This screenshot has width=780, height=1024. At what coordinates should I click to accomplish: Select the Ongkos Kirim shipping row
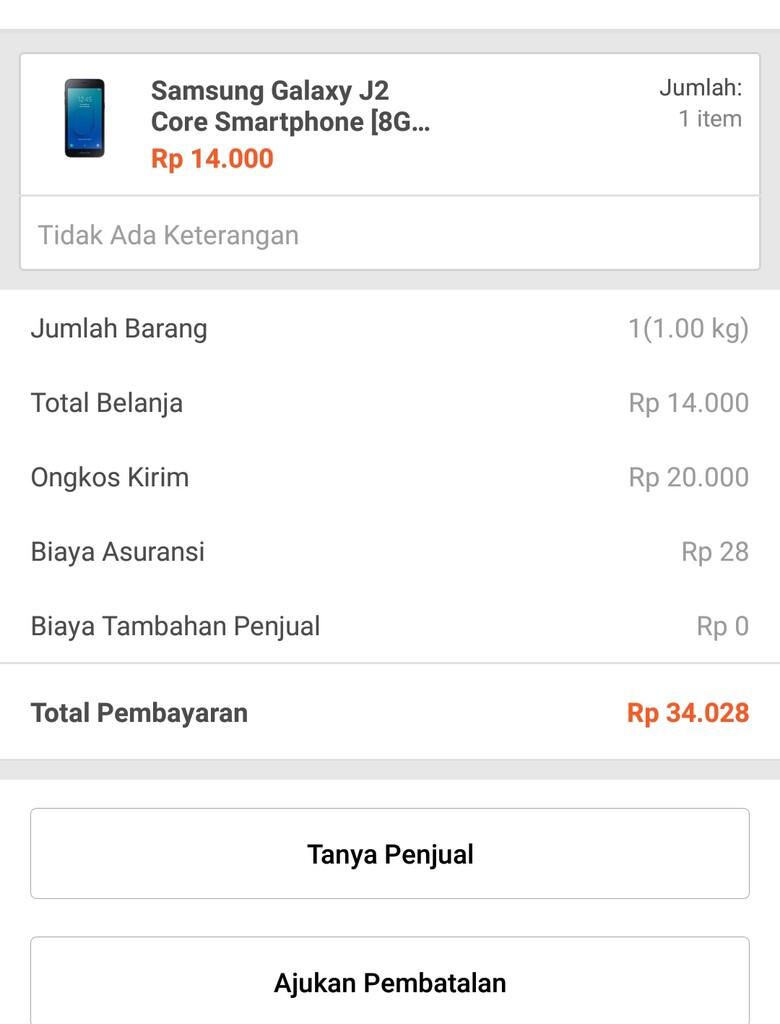click(x=110, y=477)
